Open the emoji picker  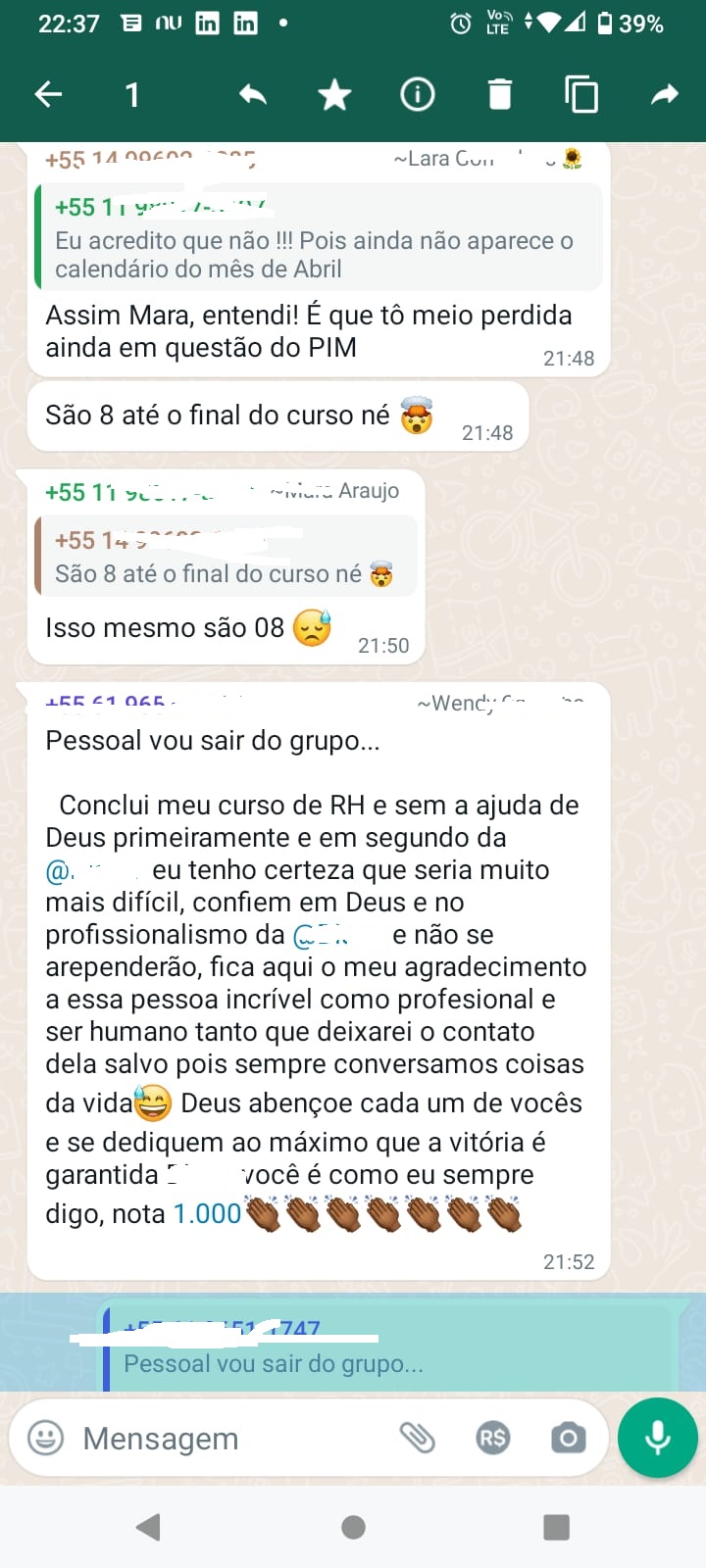(x=45, y=1438)
